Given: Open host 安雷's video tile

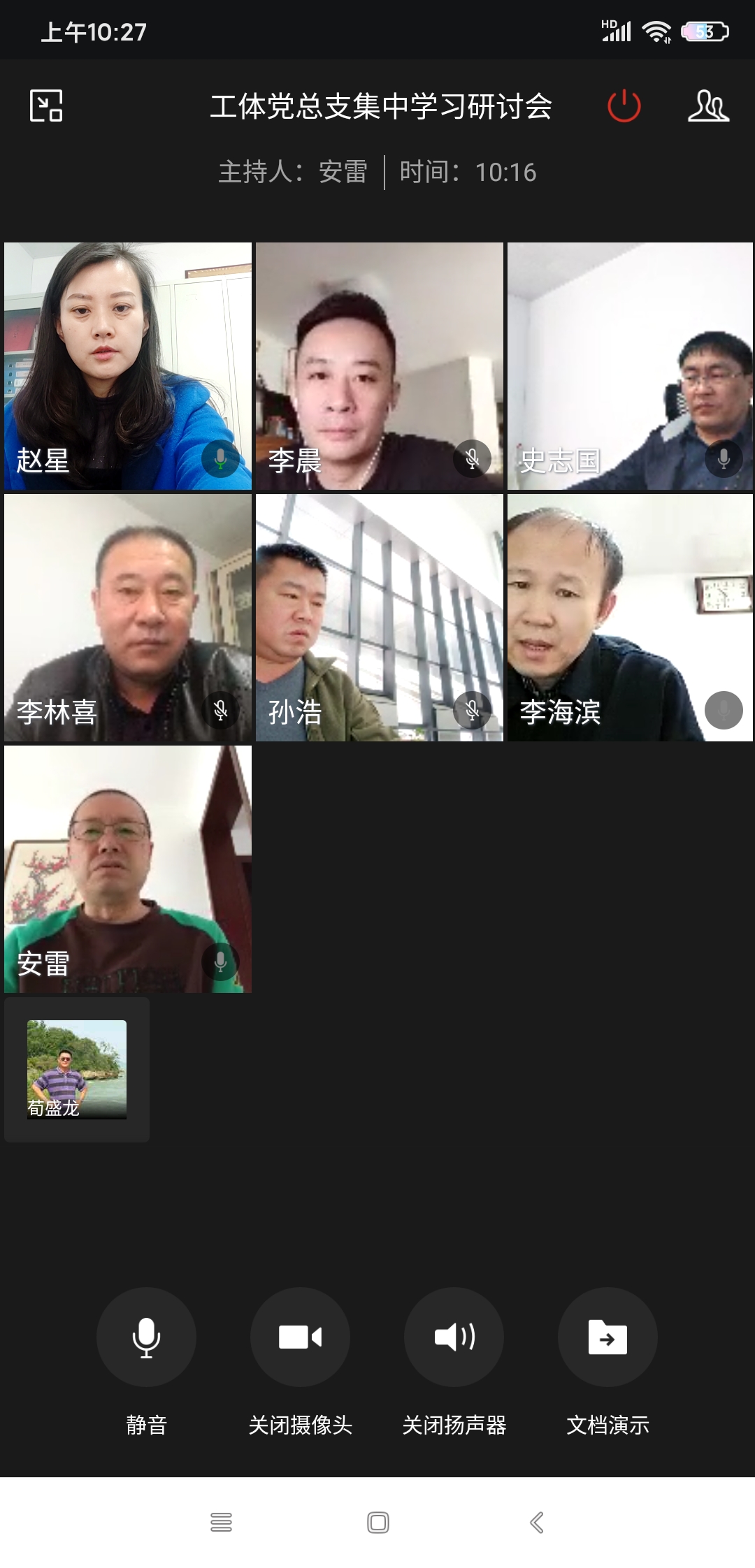Looking at the screenshot, I should coord(128,869).
